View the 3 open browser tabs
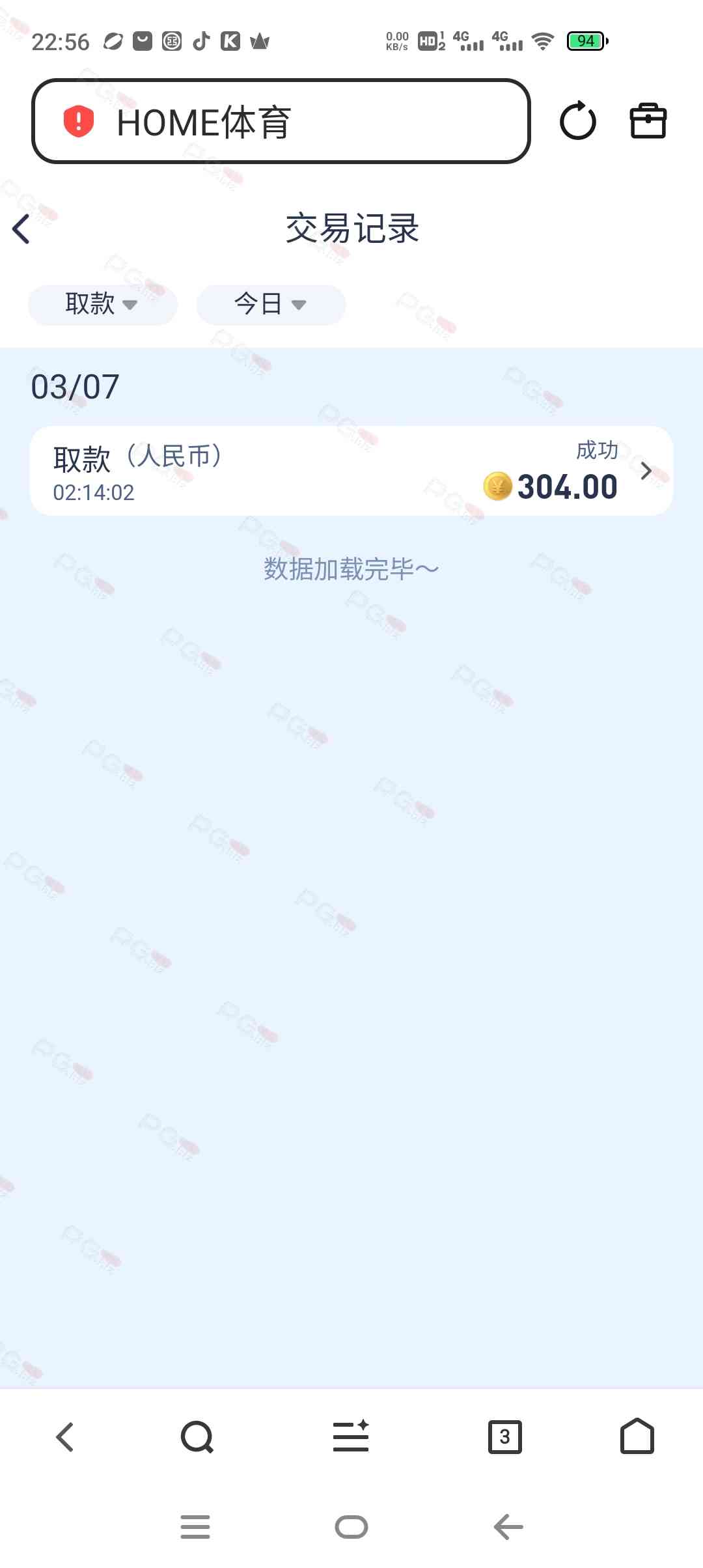The height and width of the screenshot is (1568, 703). pyautogui.click(x=504, y=1436)
